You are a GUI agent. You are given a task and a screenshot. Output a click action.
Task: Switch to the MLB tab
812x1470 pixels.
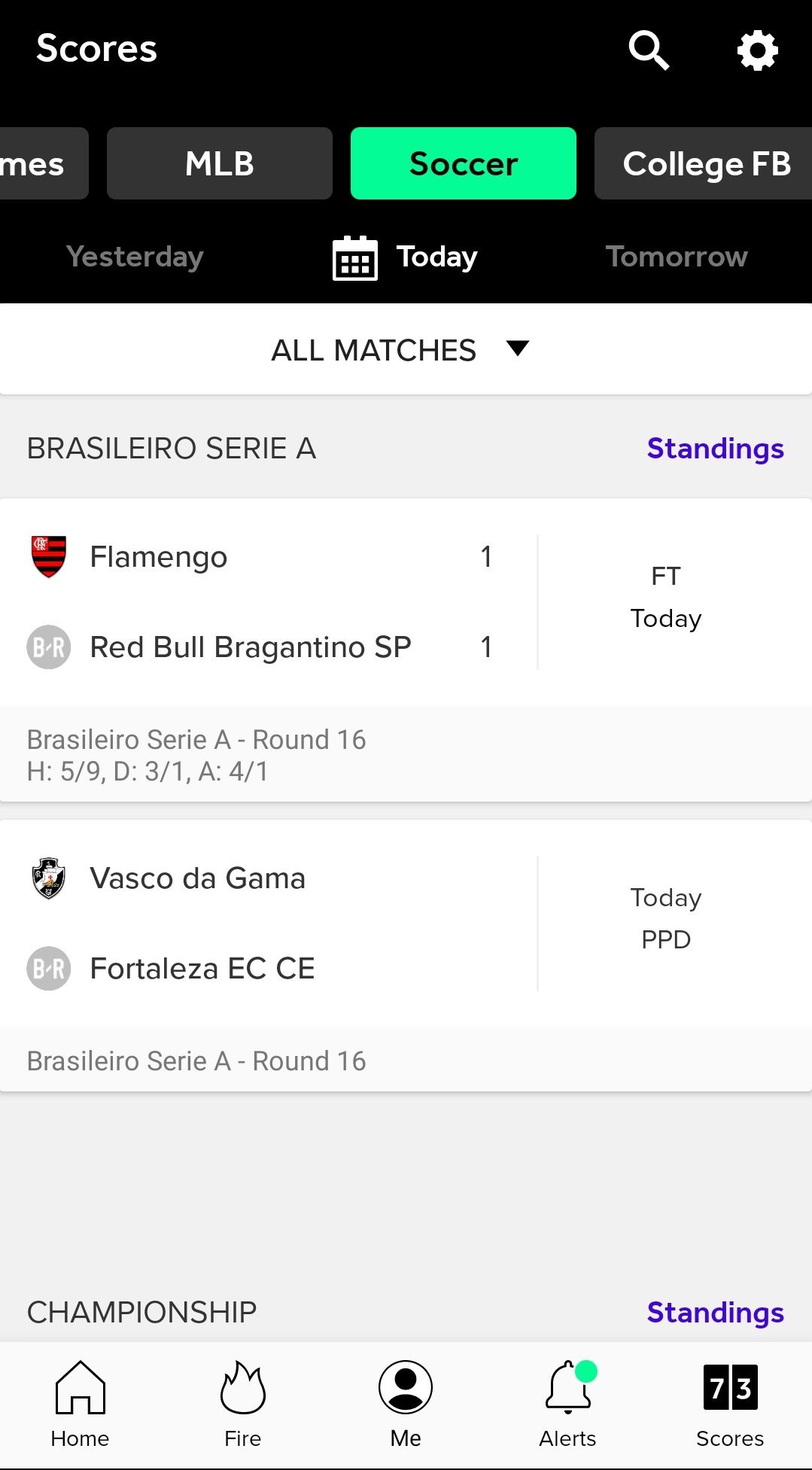[x=219, y=163]
